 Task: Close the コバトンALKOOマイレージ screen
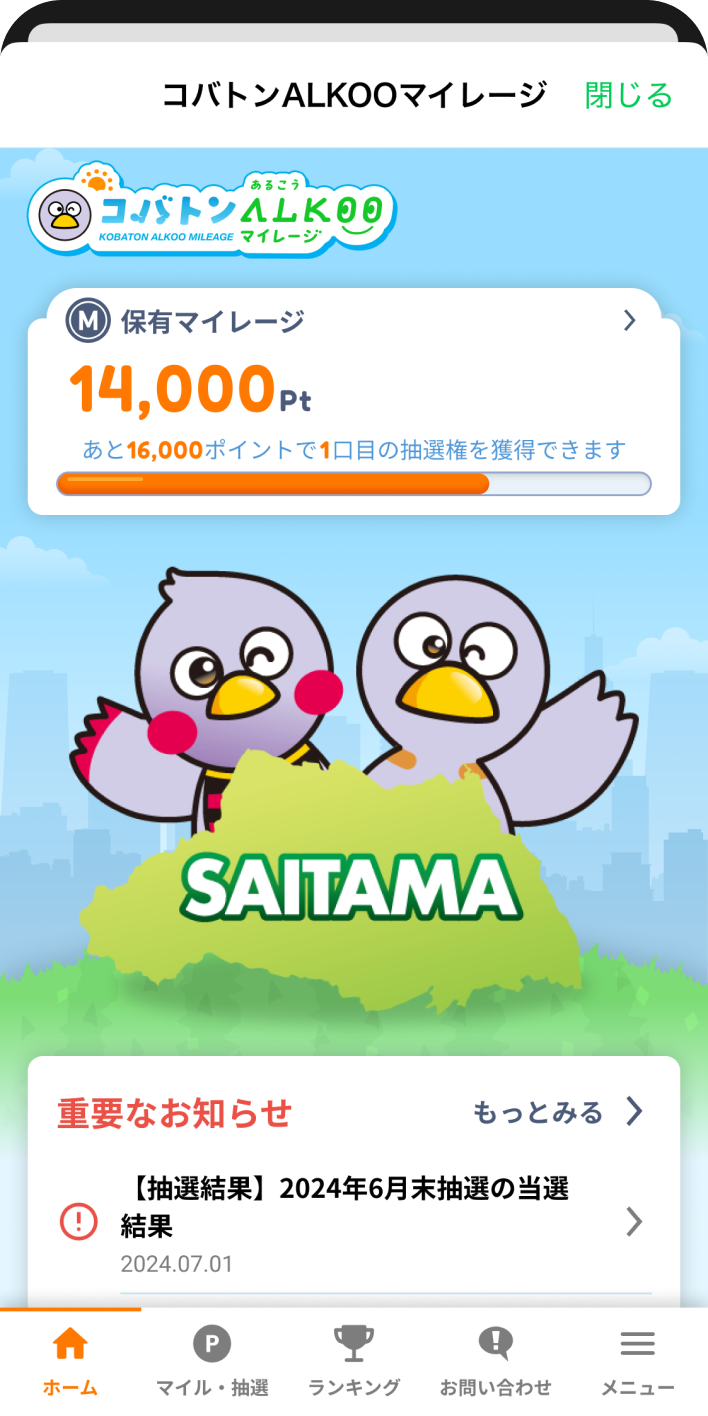click(x=628, y=96)
